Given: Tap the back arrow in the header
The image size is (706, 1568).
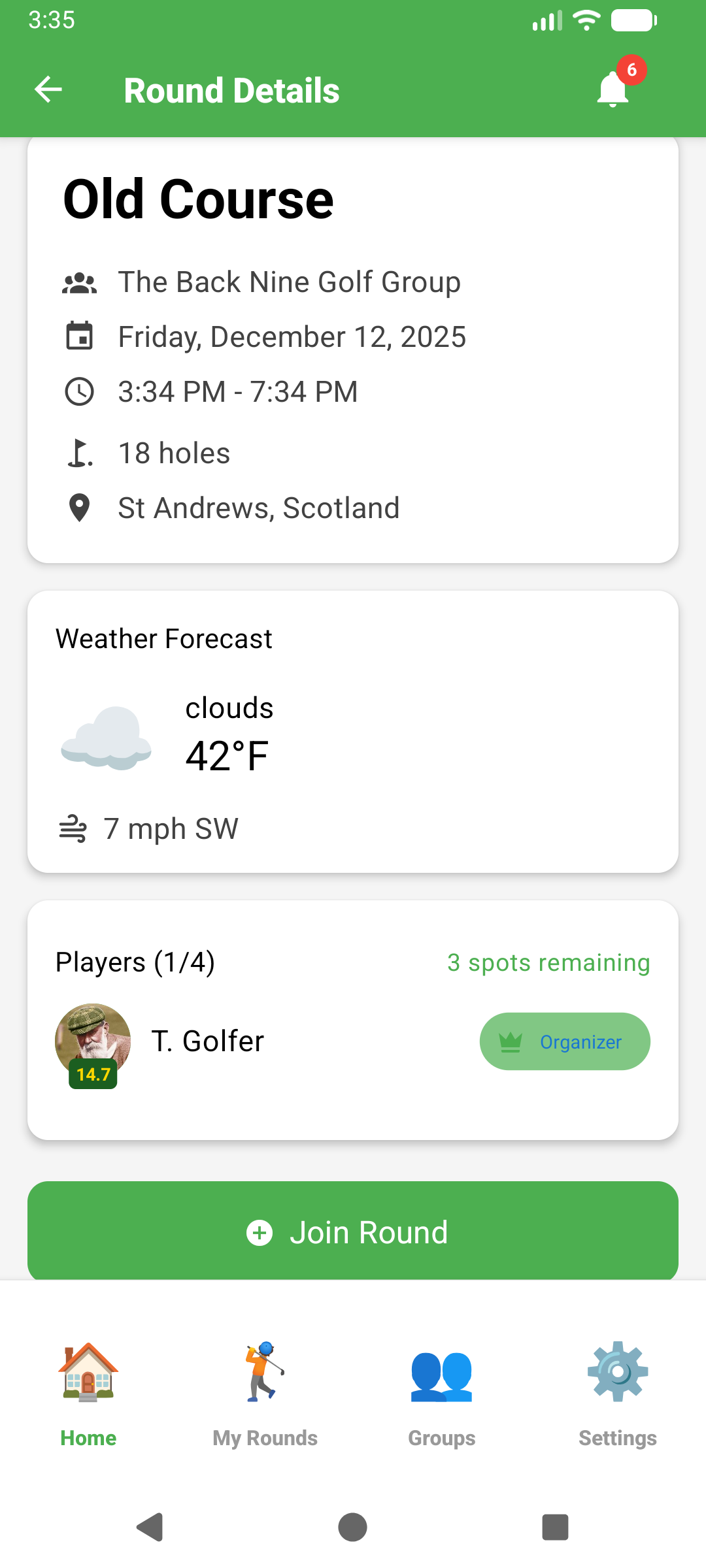Looking at the screenshot, I should pos(48,90).
